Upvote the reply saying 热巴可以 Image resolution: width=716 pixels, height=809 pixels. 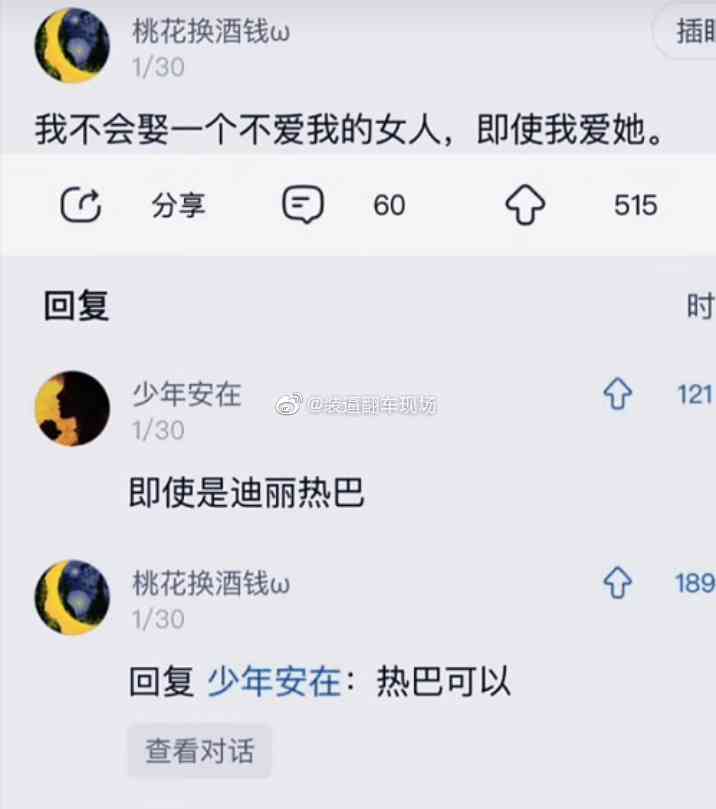[x=618, y=583]
